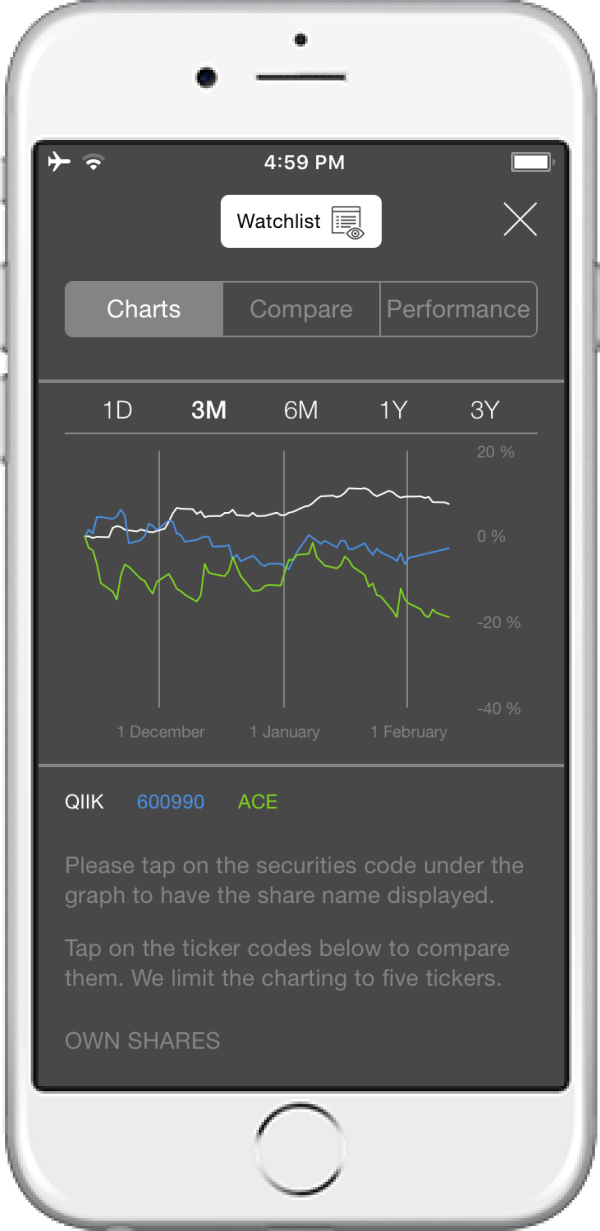Tap the 600990 ticker code
Viewport: 600px width, 1231px height.
pos(171,802)
